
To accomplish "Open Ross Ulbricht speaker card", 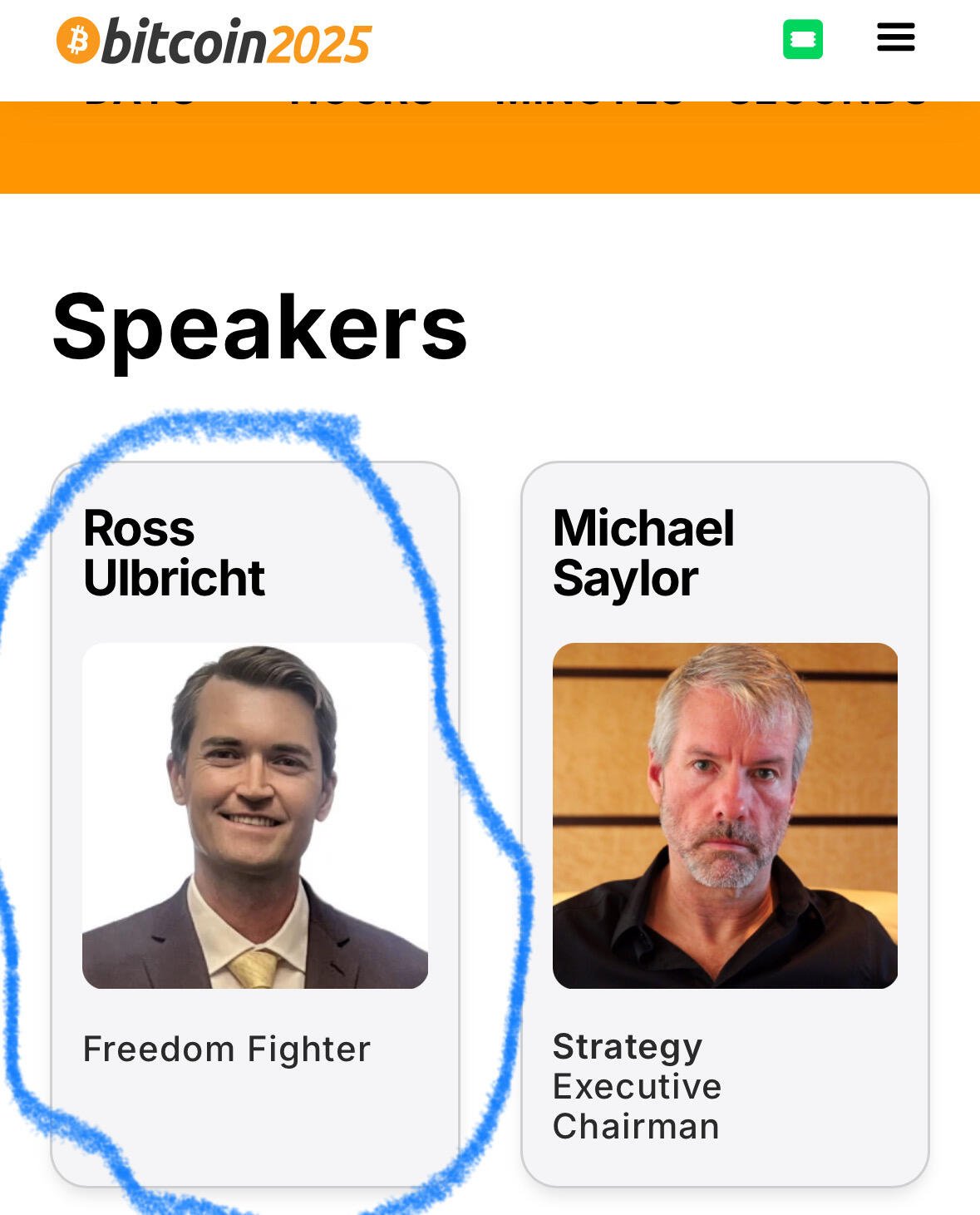I will tap(254, 815).
